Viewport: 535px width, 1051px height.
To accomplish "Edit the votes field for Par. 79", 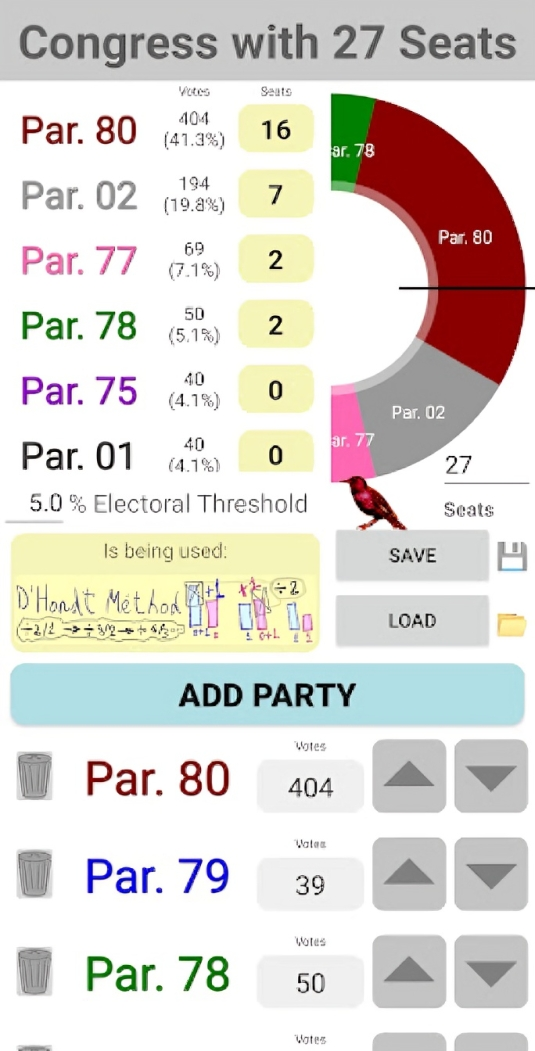I will click(310, 884).
